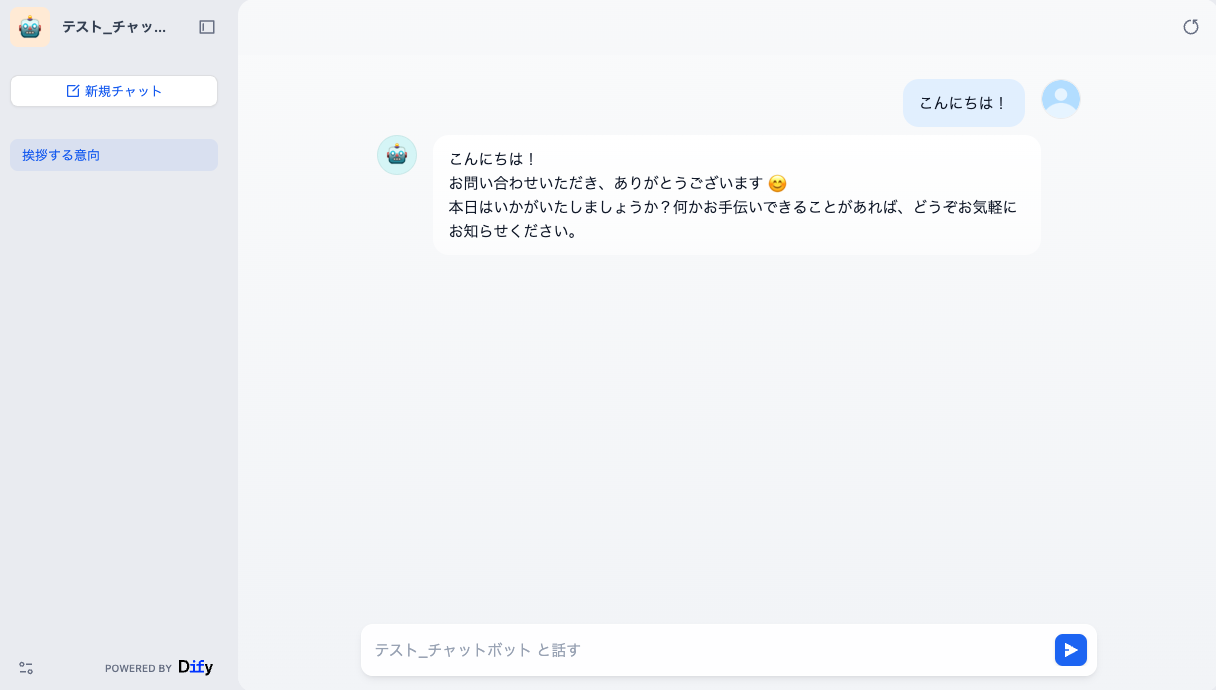Send the message with arrow button
This screenshot has width=1216, height=690.
pos(1070,650)
